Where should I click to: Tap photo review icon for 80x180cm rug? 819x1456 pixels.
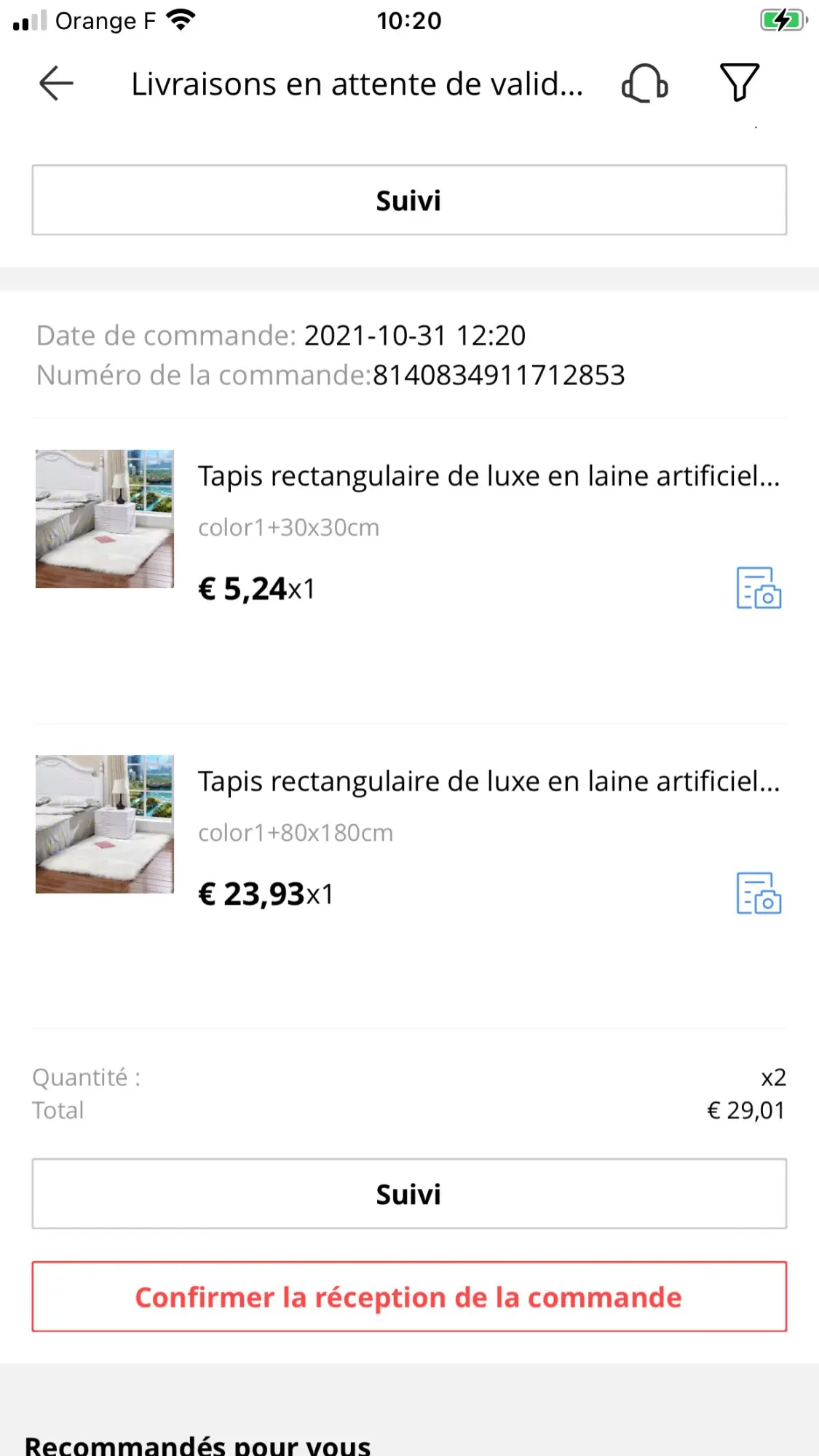(x=759, y=893)
